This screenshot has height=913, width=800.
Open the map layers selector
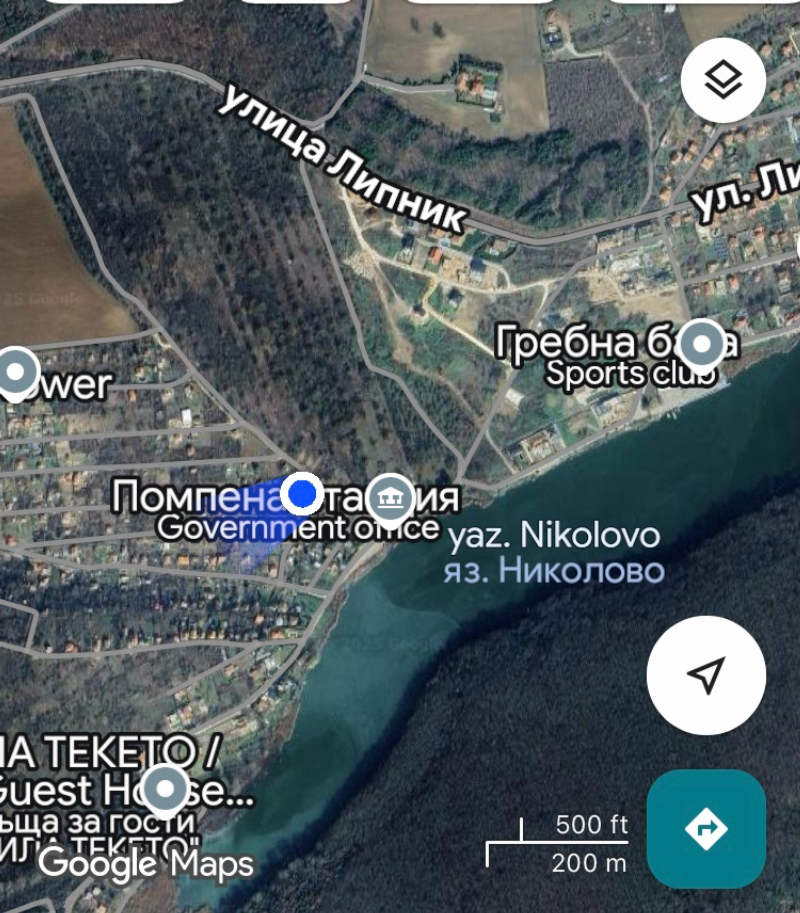[x=723, y=81]
